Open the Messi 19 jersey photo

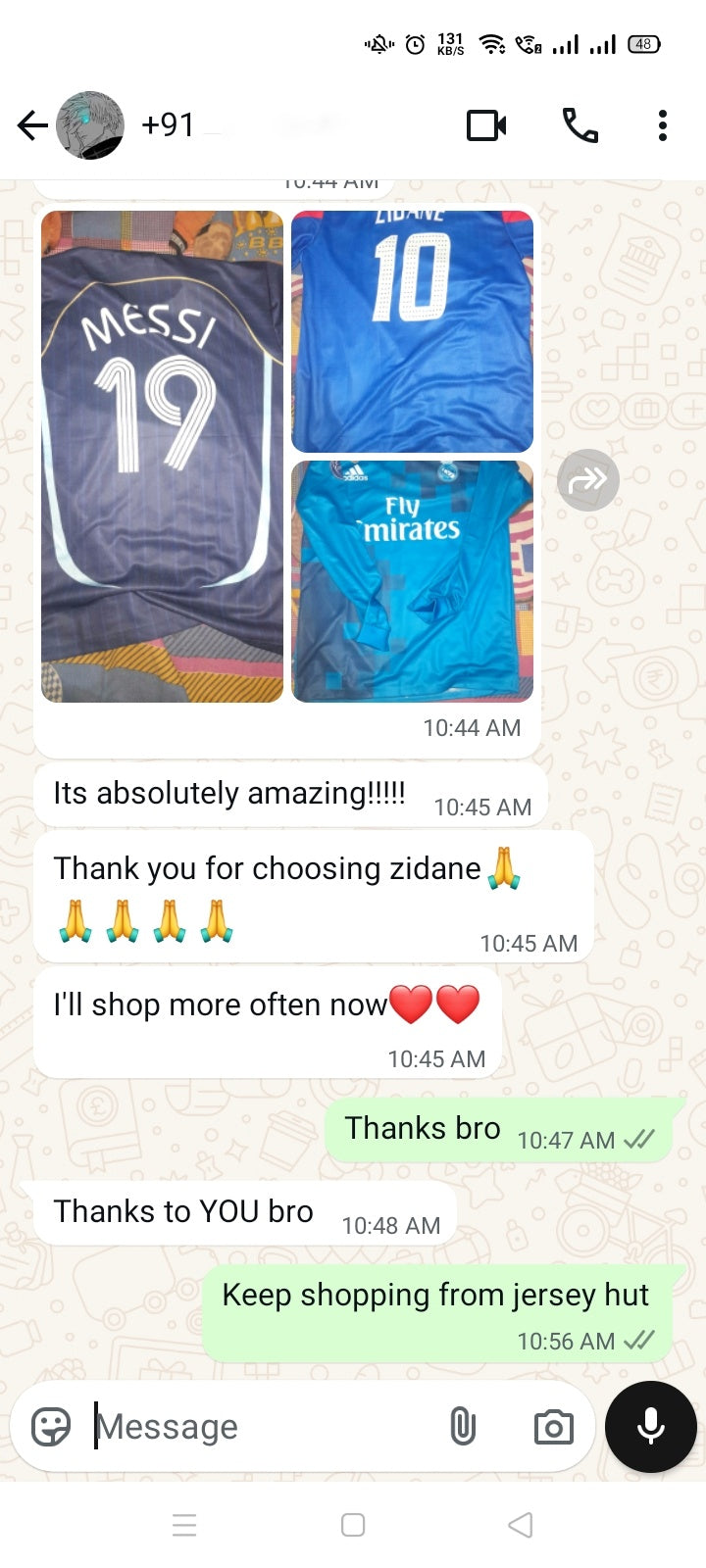tap(162, 456)
